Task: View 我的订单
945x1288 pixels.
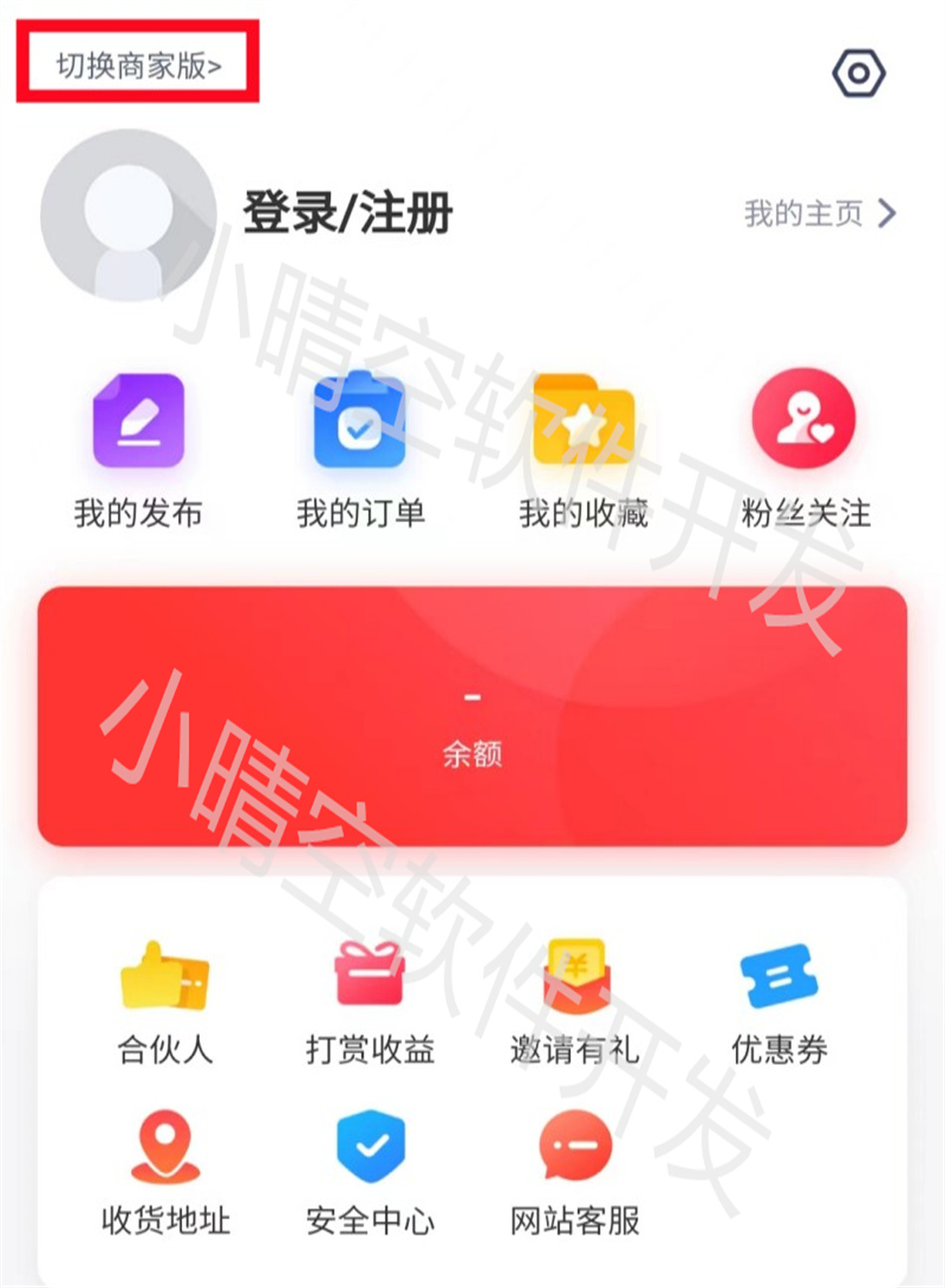Action: pyautogui.click(x=360, y=450)
